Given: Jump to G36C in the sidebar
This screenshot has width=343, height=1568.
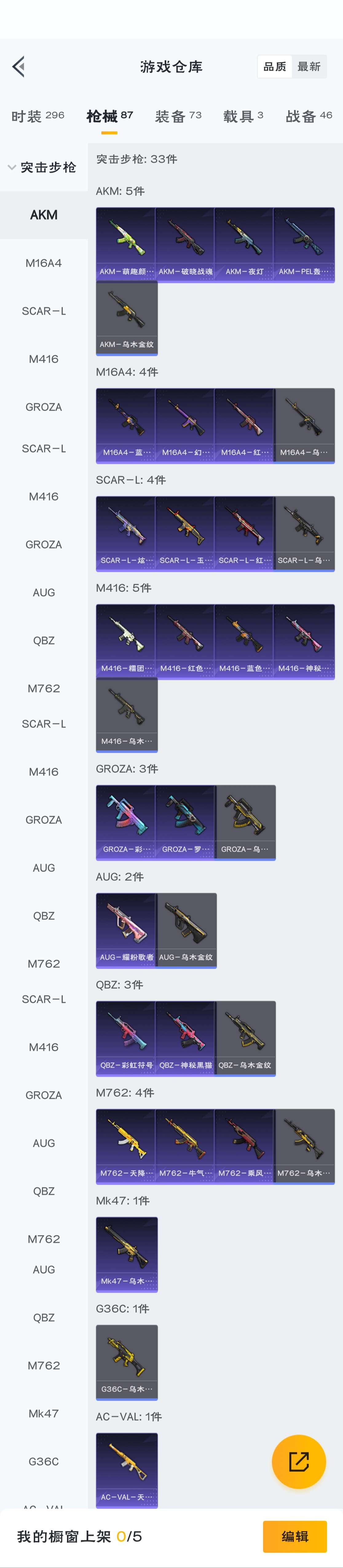Looking at the screenshot, I should pos(44,1462).
